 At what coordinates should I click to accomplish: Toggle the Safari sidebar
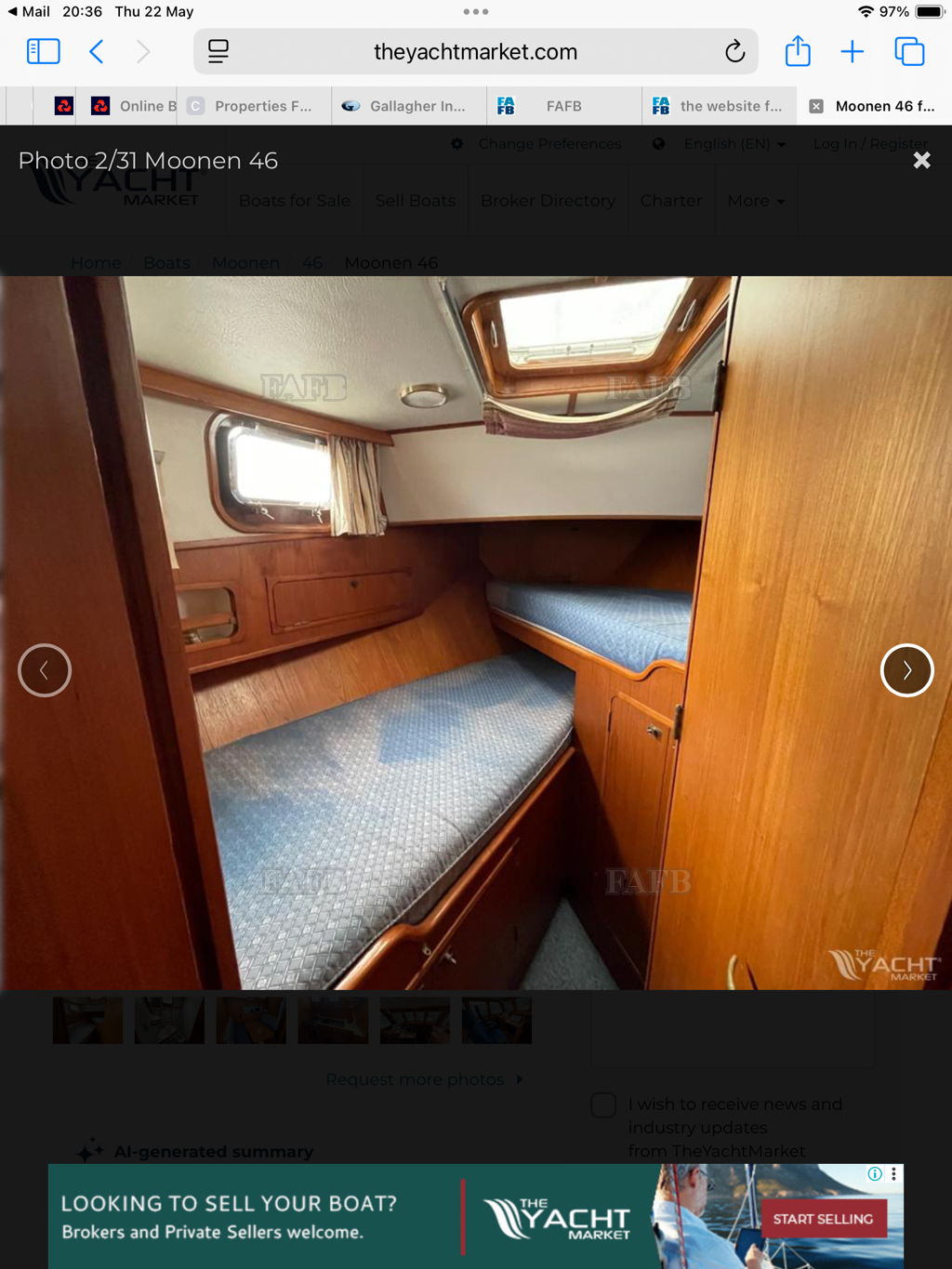[44, 52]
